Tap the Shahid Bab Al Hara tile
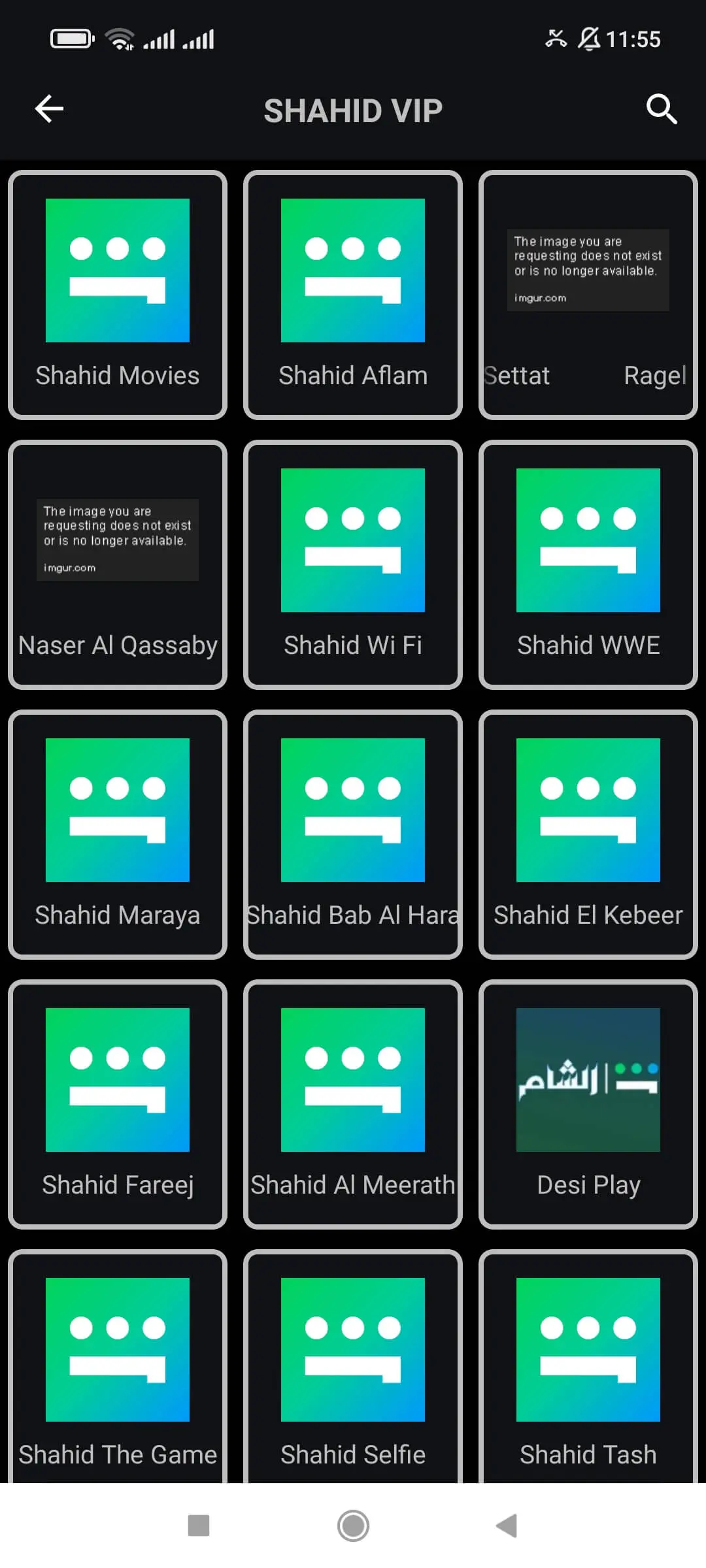Image resolution: width=706 pixels, height=1568 pixels. click(353, 834)
